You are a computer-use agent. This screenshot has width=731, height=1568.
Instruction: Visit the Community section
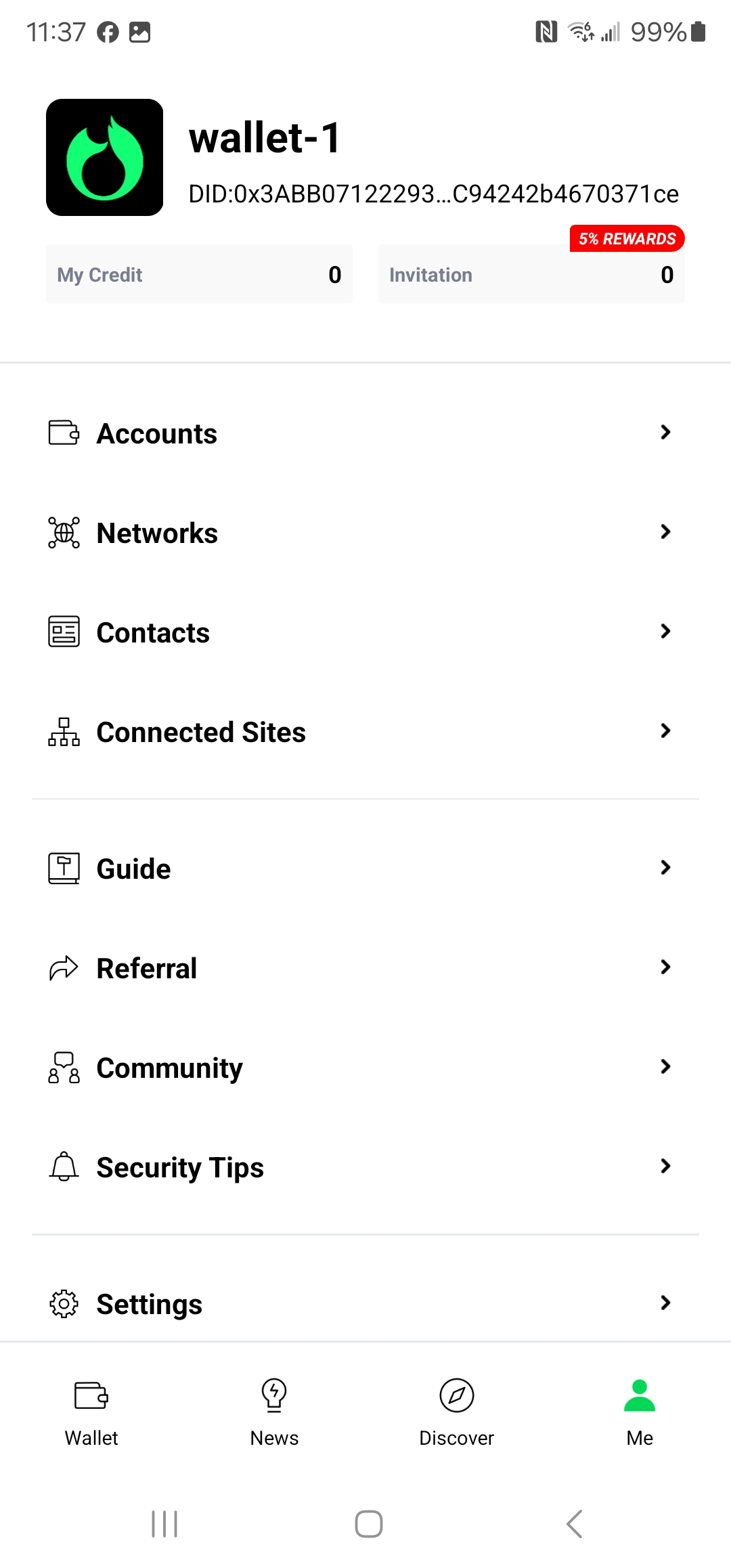click(365, 1068)
